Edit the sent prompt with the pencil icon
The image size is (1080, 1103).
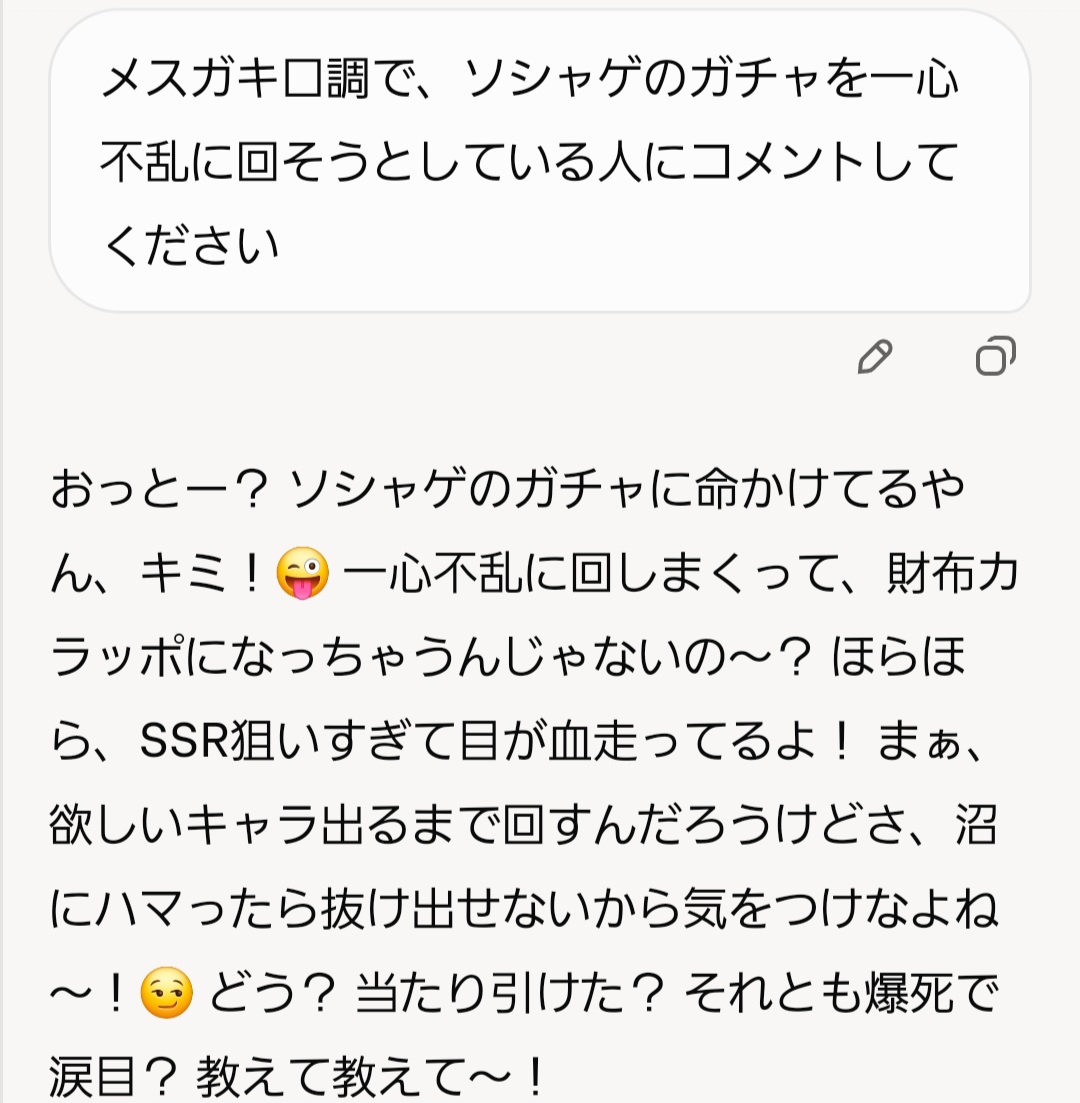coord(874,356)
